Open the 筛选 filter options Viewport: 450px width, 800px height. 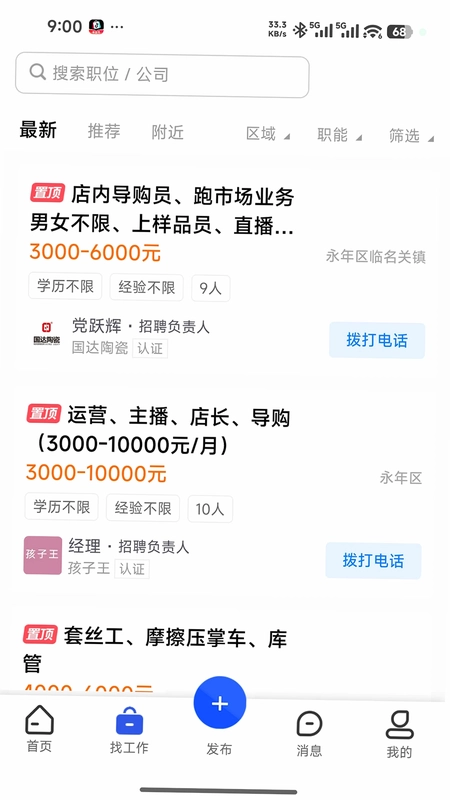tap(411, 136)
